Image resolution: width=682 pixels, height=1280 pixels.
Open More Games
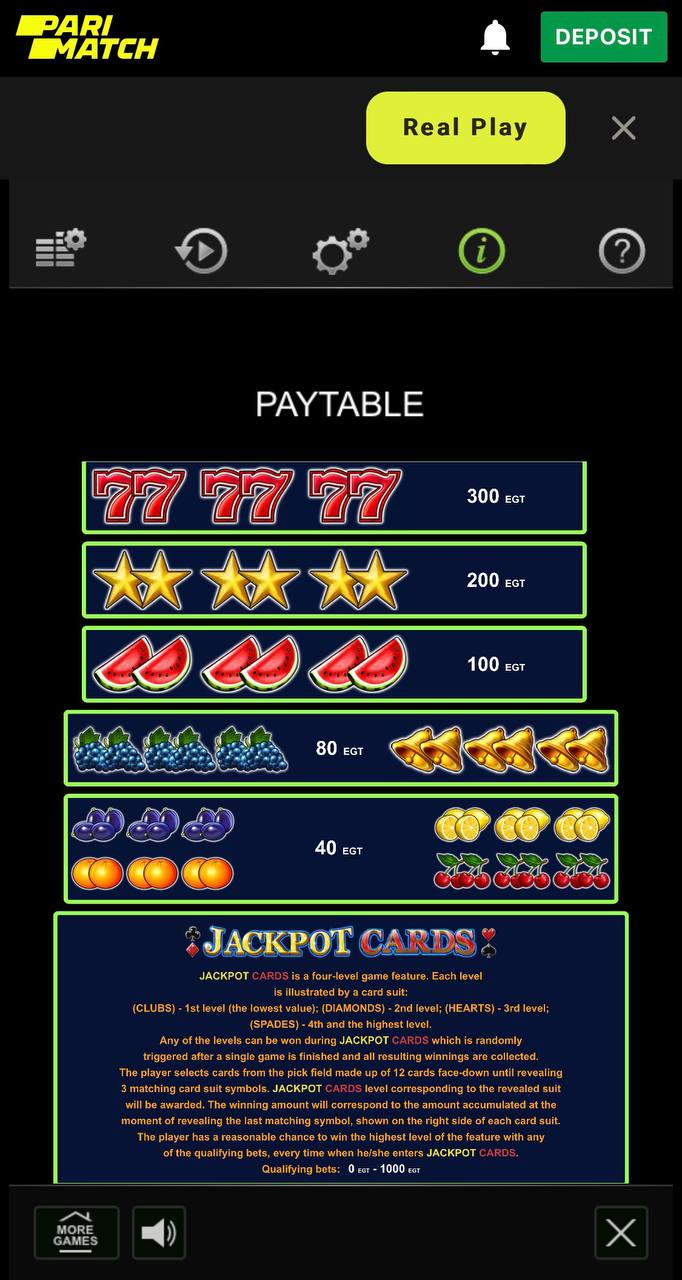tap(76, 1233)
